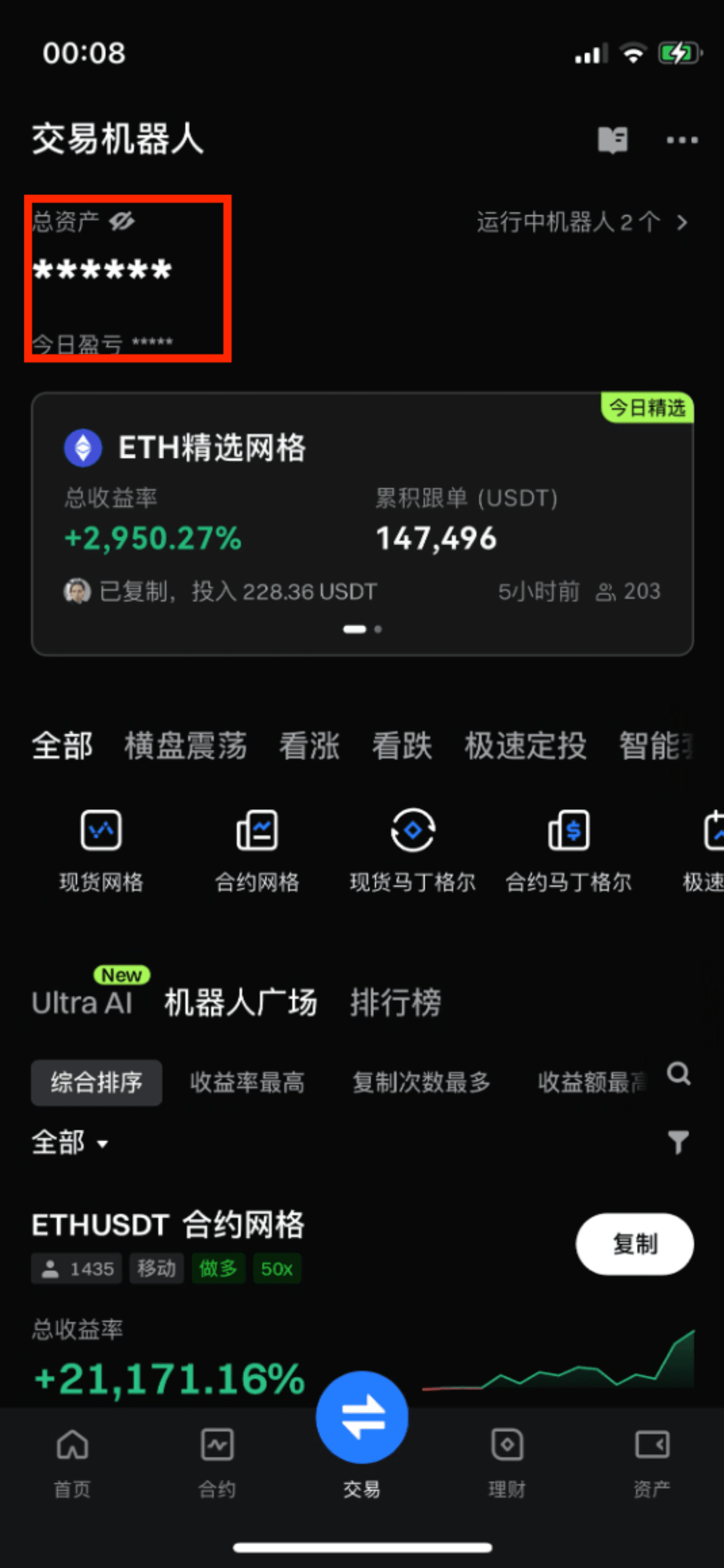Screen dimensions: 724x1568
Task: Open the funnel filter icon
Action: (678, 1143)
